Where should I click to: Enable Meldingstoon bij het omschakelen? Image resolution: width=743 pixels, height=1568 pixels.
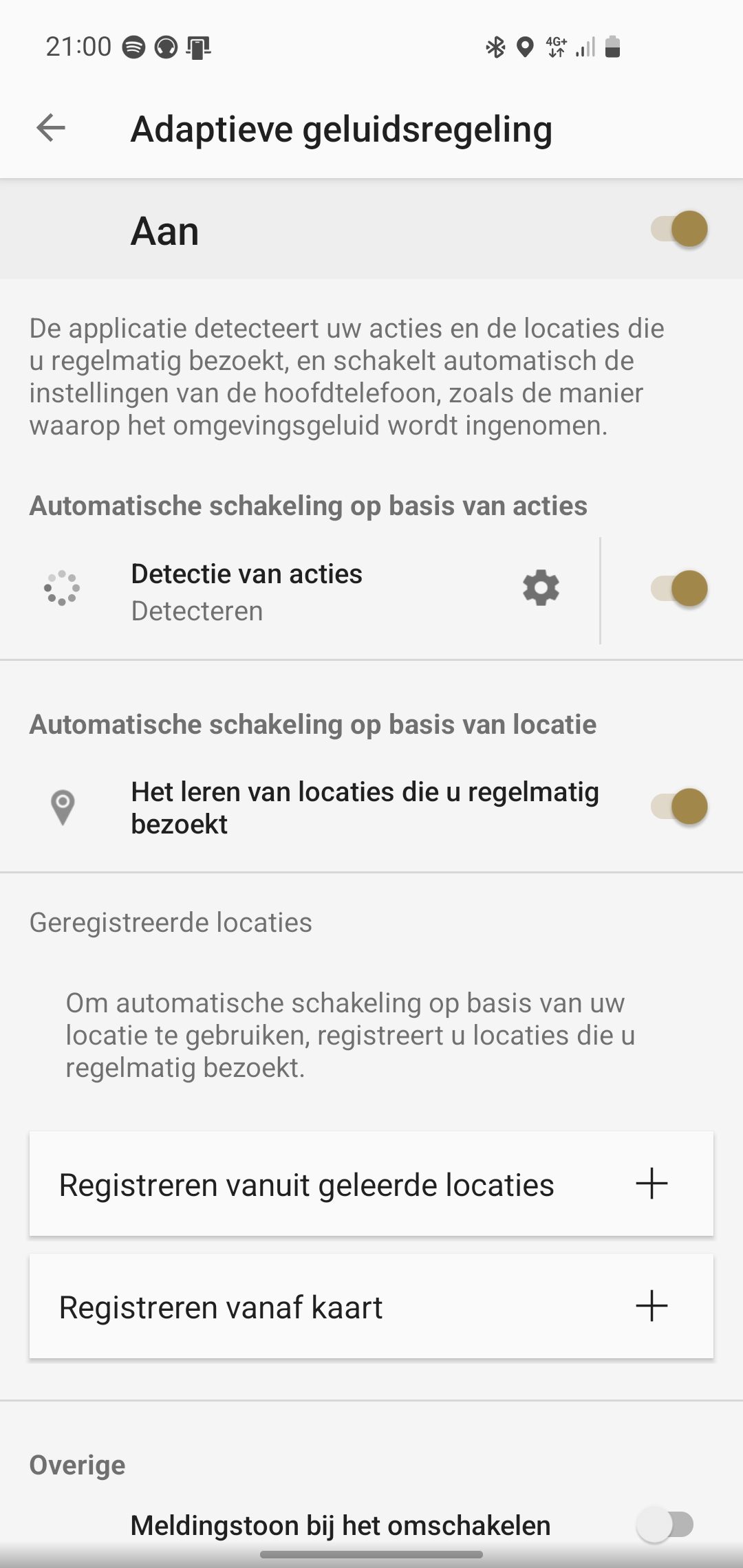(665, 1525)
